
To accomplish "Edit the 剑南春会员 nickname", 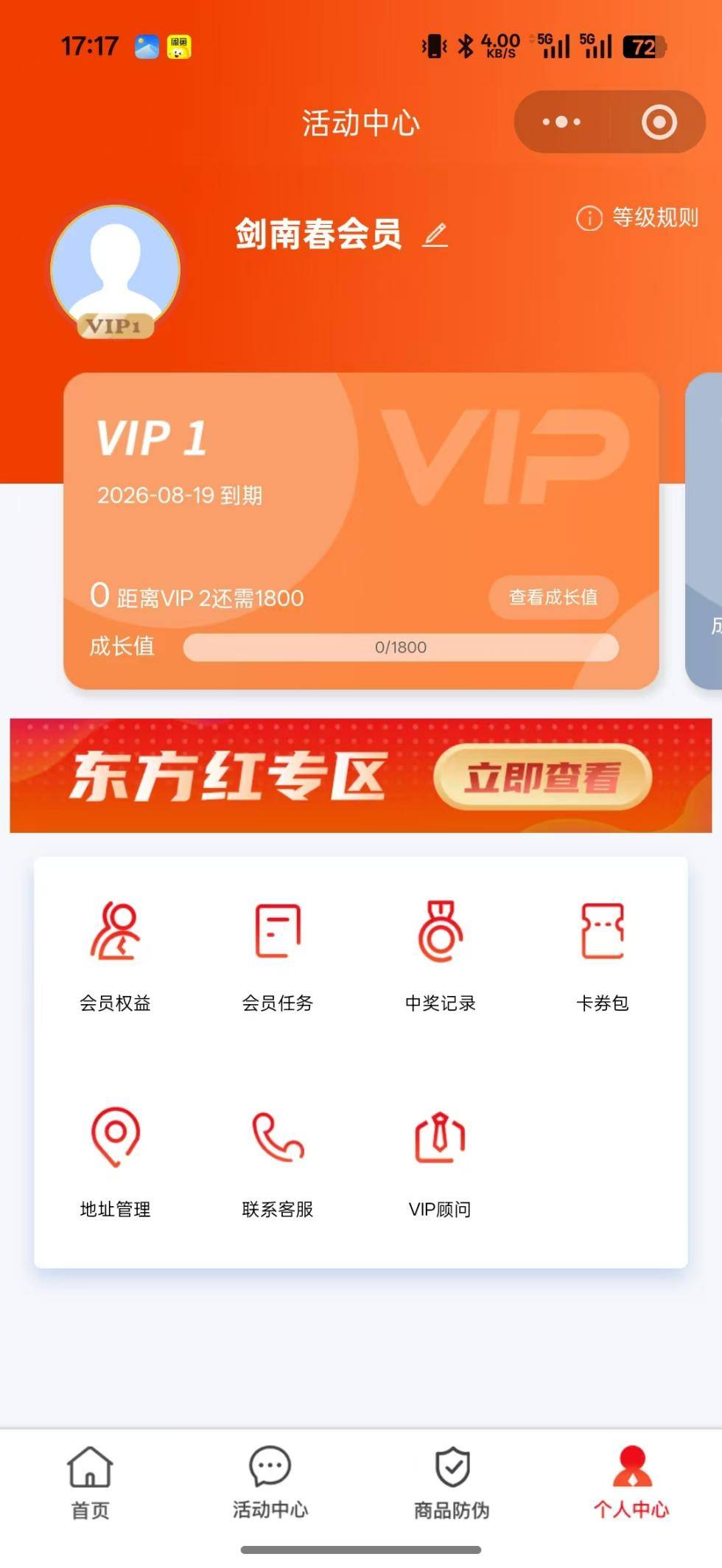I will click(435, 235).
